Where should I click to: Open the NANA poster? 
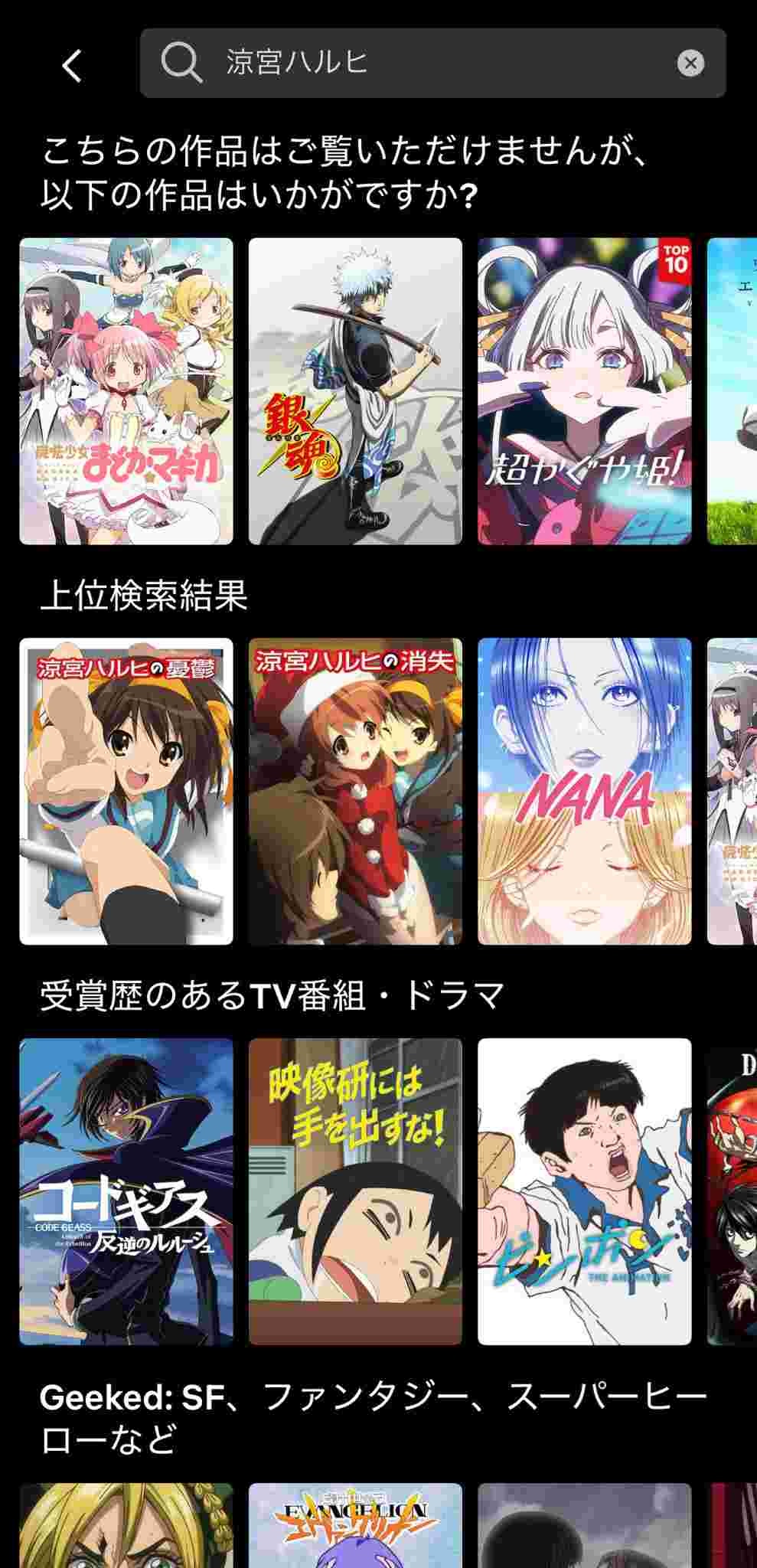584,791
